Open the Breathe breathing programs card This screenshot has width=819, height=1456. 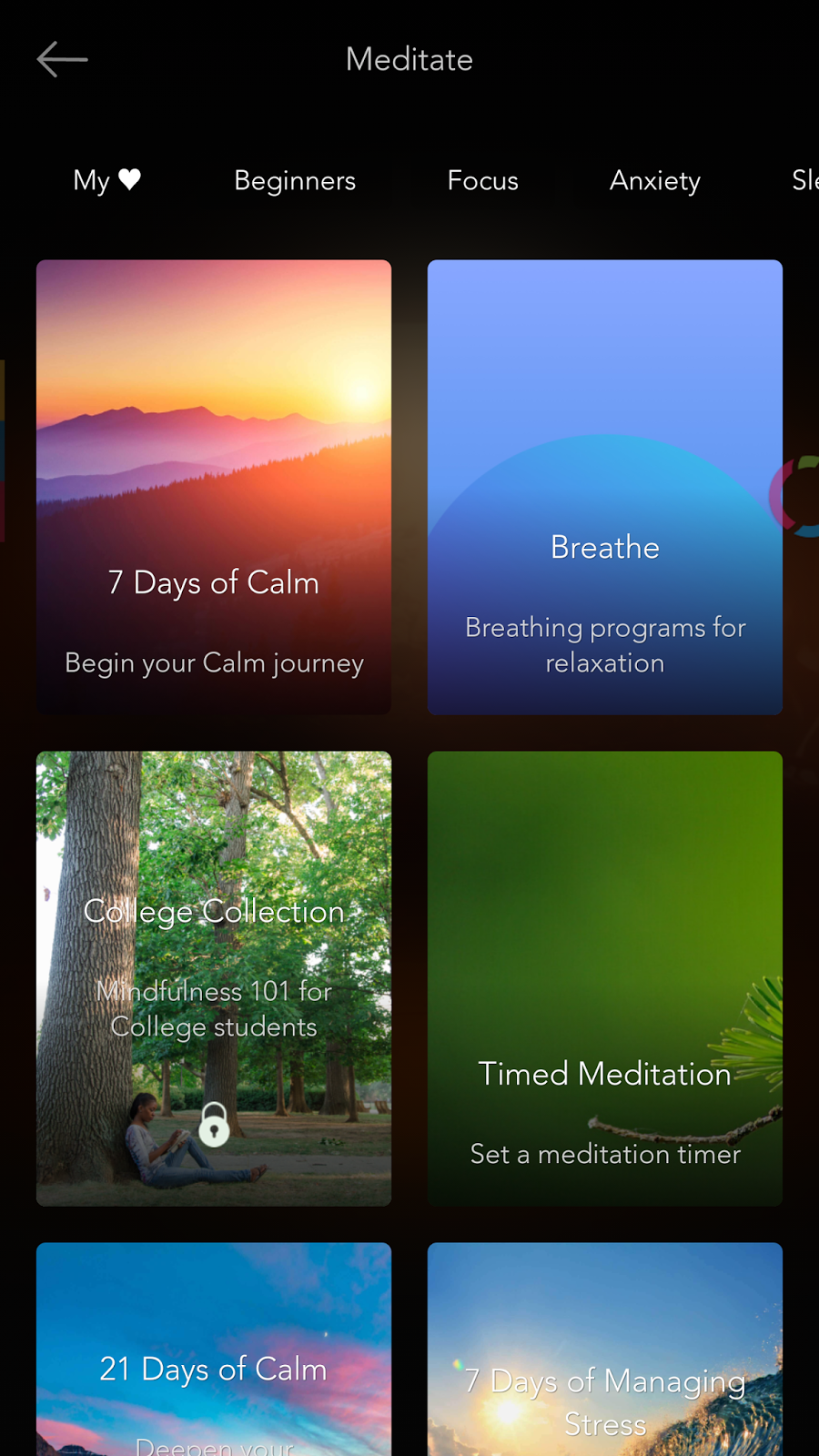click(604, 487)
